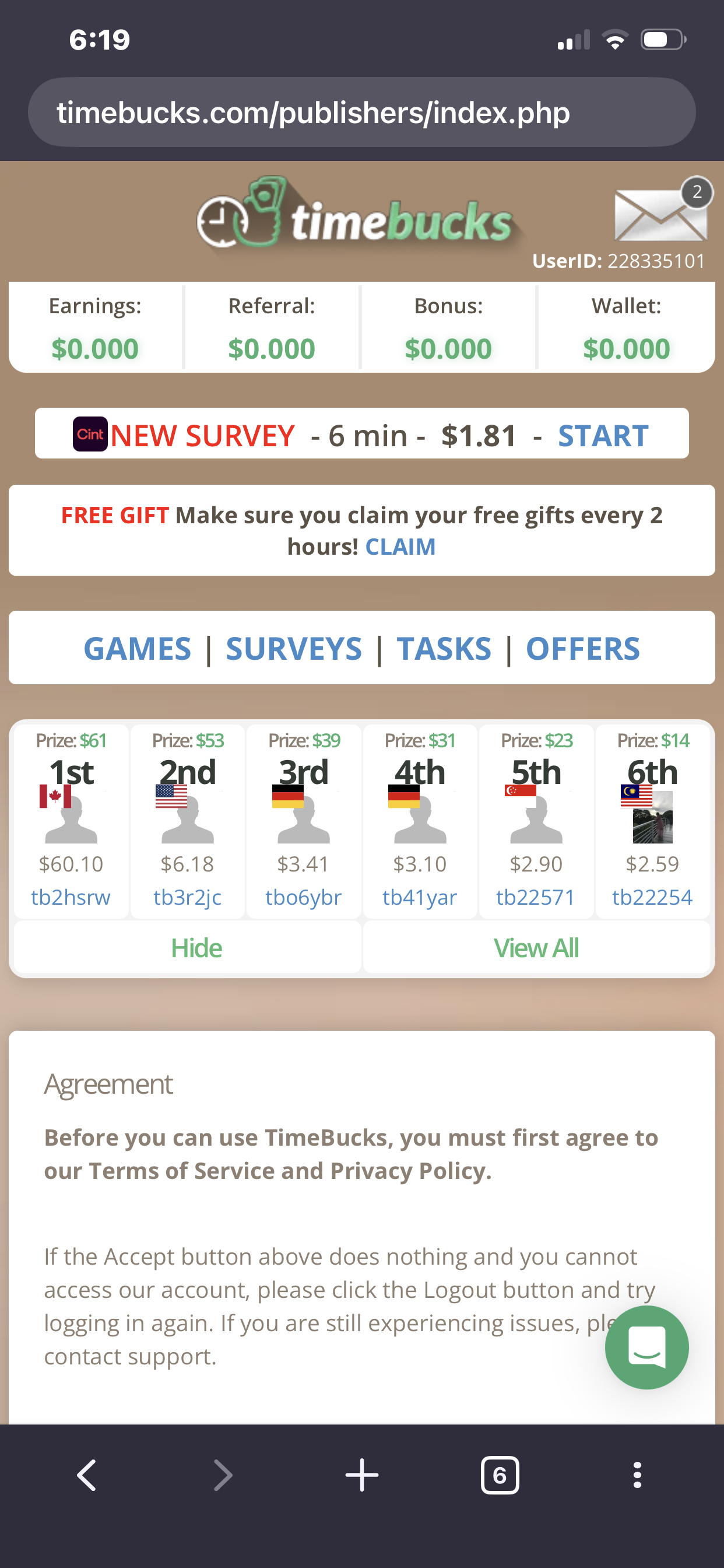
Task: View All leaderboard rankings
Action: click(536, 948)
